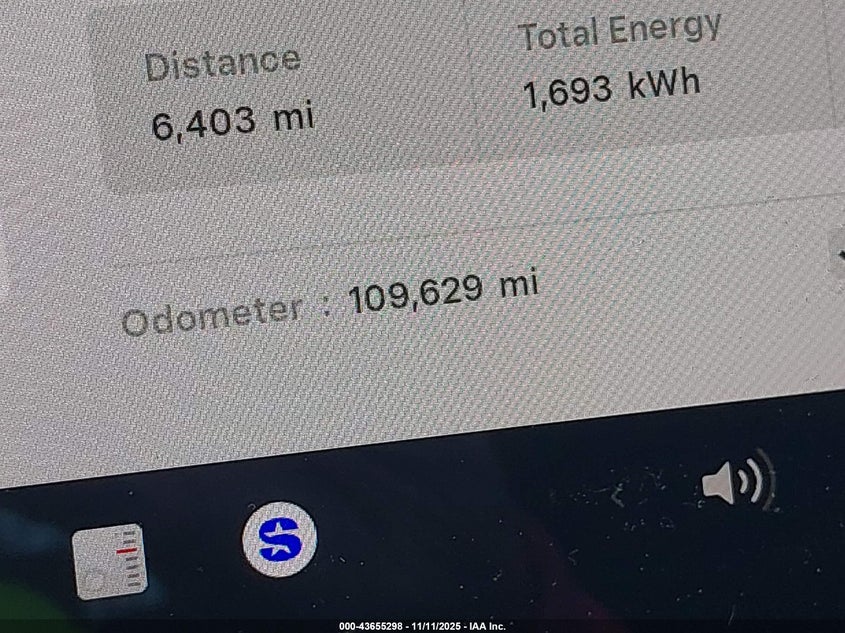Open the white gauge app in the dock
This screenshot has height=633, width=845.
pyautogui.click(x=109, y=561)
